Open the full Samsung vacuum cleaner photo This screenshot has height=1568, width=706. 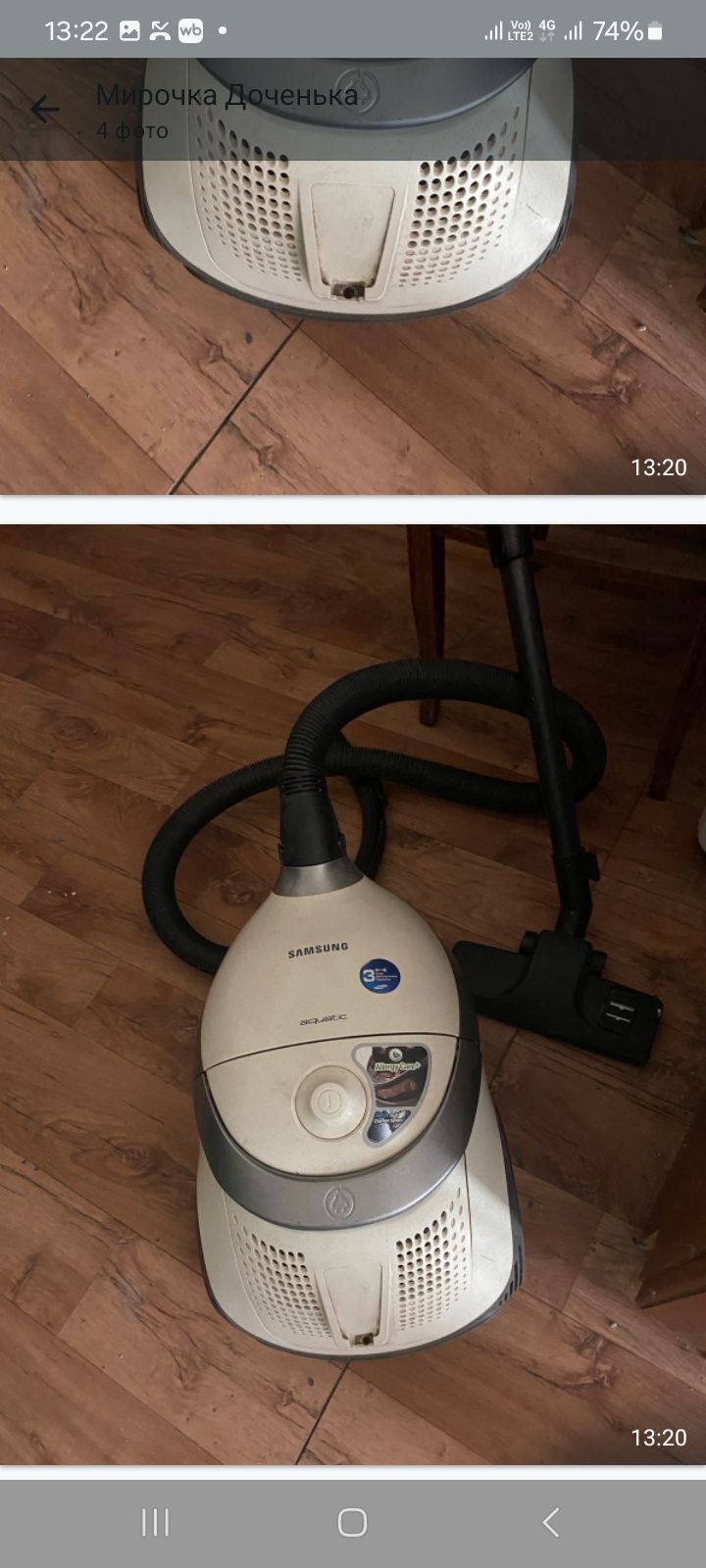click(x=353, y=995)
